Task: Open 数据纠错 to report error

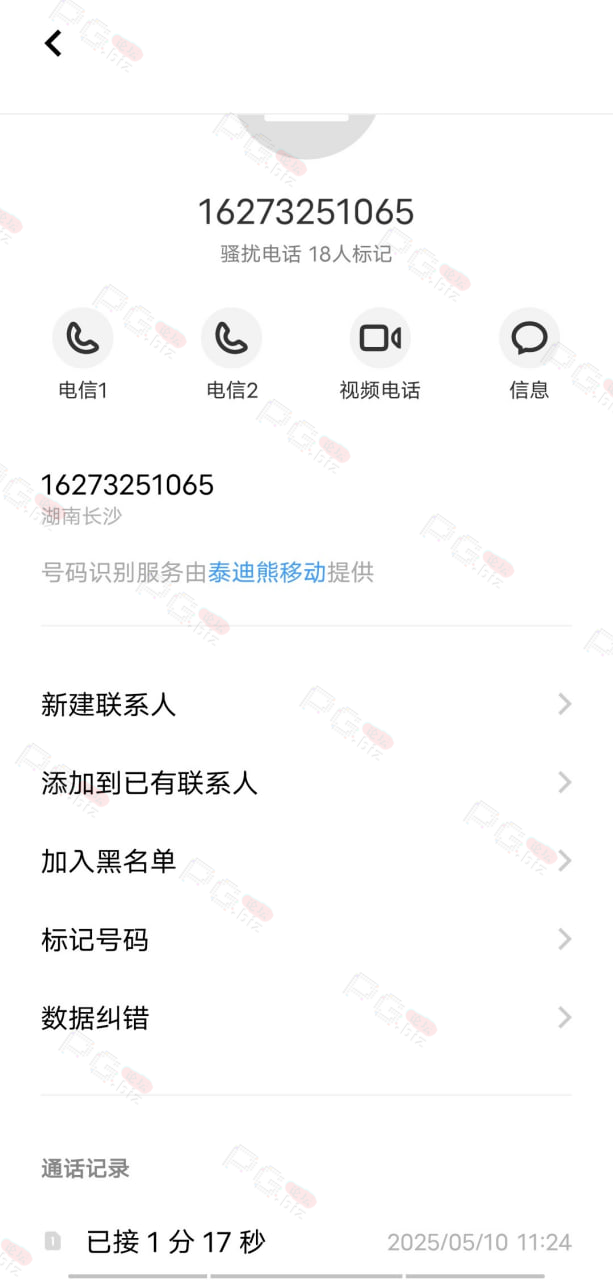Action: (x=306, y=1018)
